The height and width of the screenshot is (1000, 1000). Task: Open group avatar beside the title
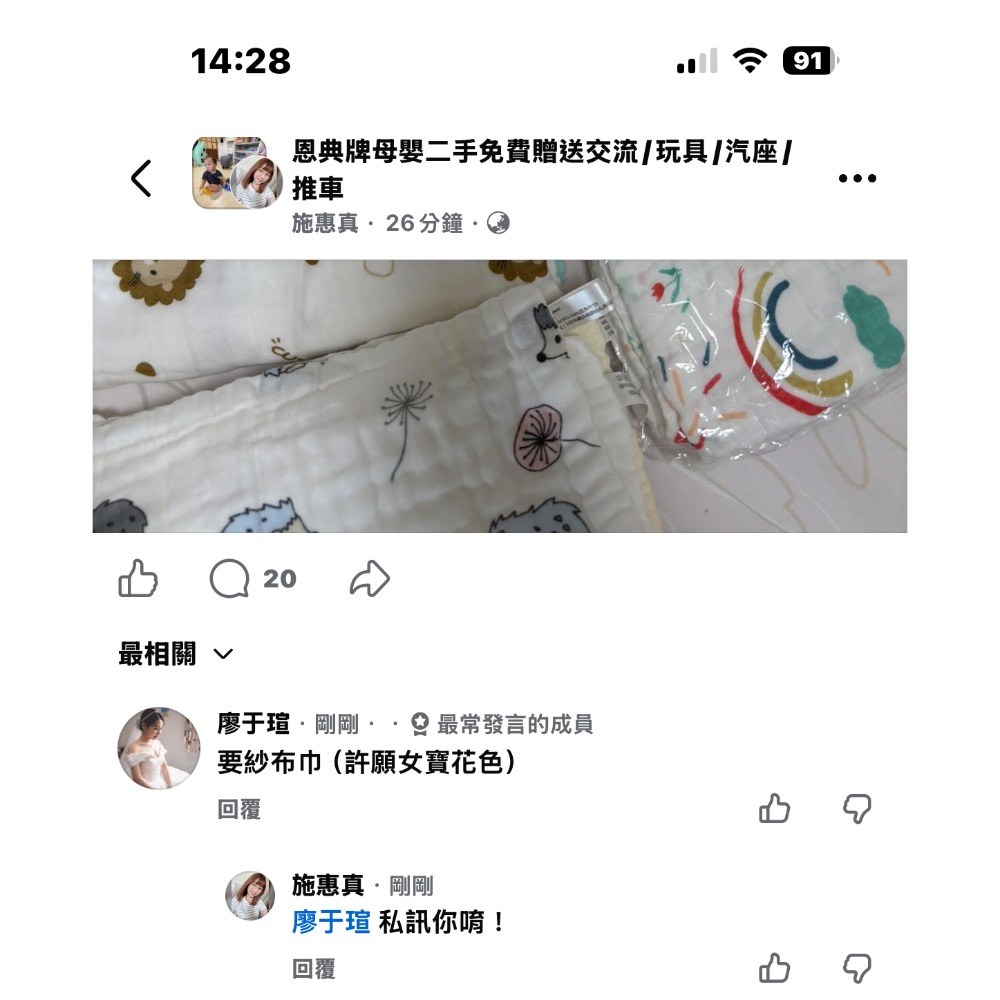(x=230, y=173)
